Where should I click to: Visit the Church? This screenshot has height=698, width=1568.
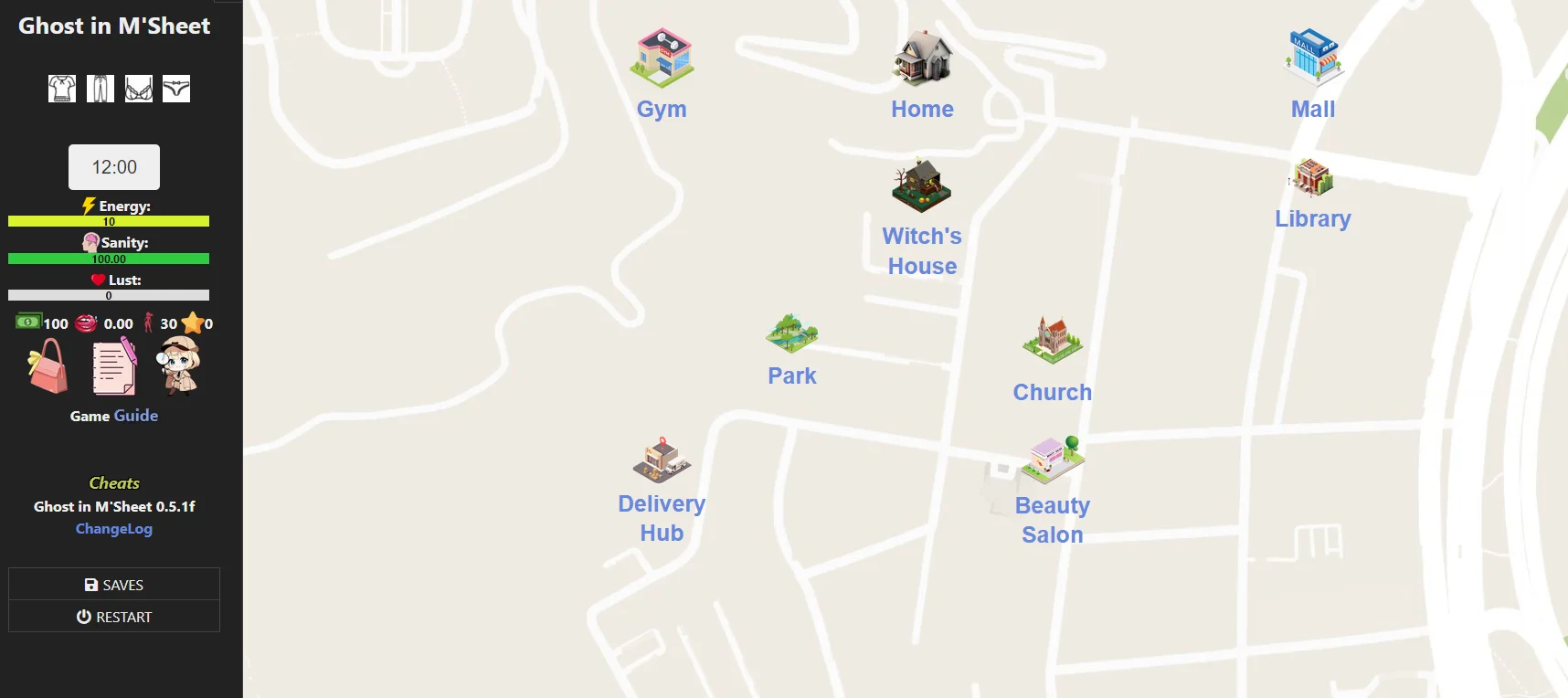(1052, 392)
